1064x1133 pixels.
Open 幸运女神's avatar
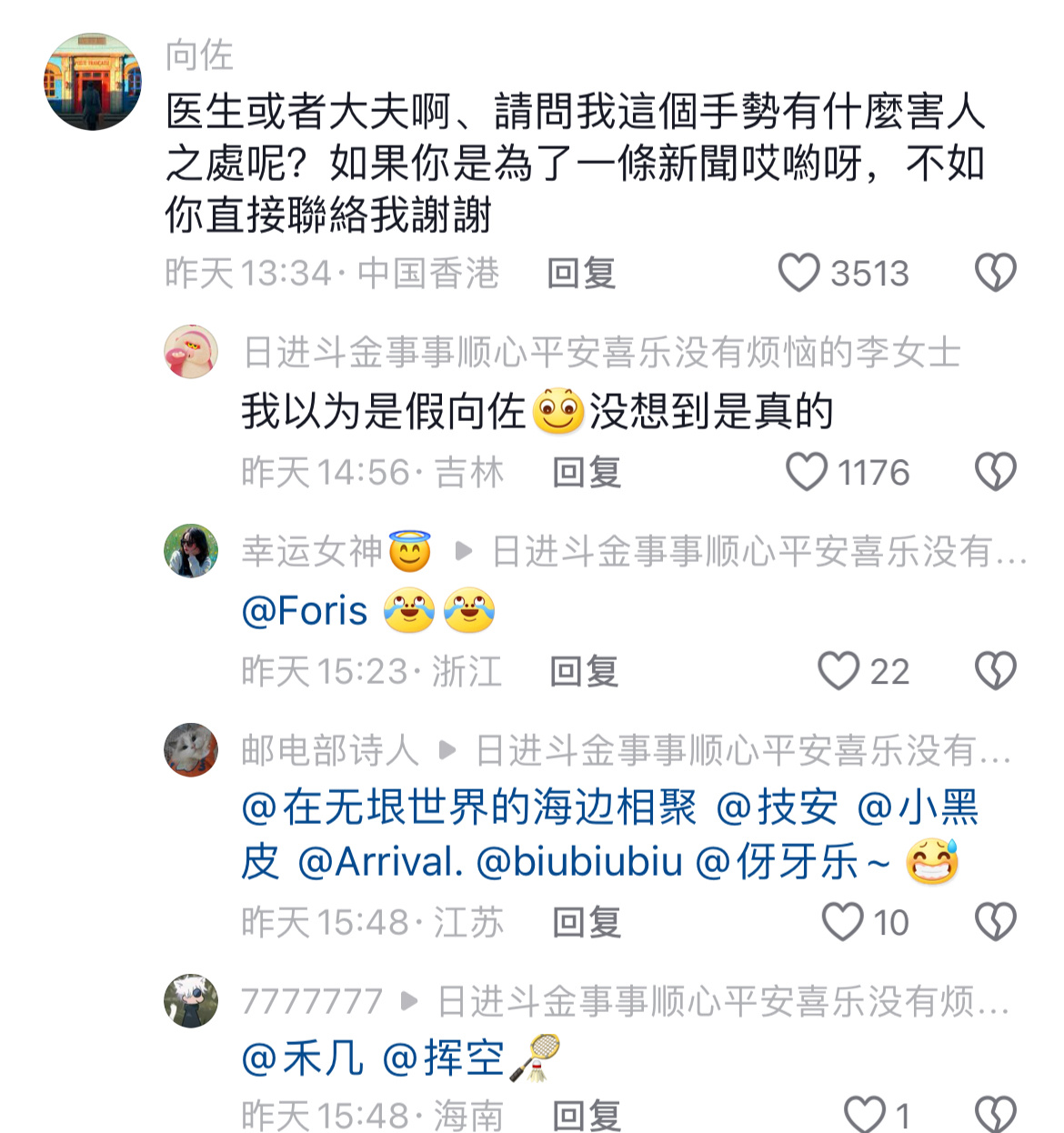click(191, 551)
